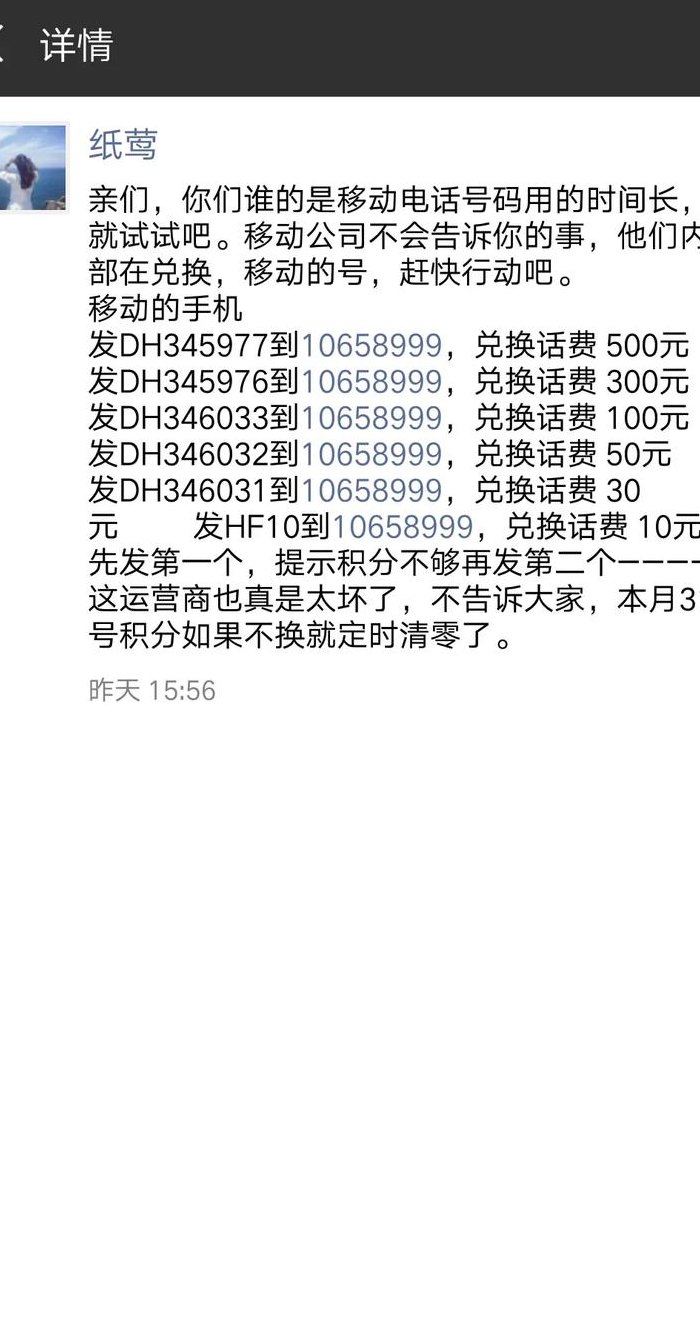Tap 10658999 link after DH345976
This screenshot has width=700, height=1322.
click(x=371, y=382)
